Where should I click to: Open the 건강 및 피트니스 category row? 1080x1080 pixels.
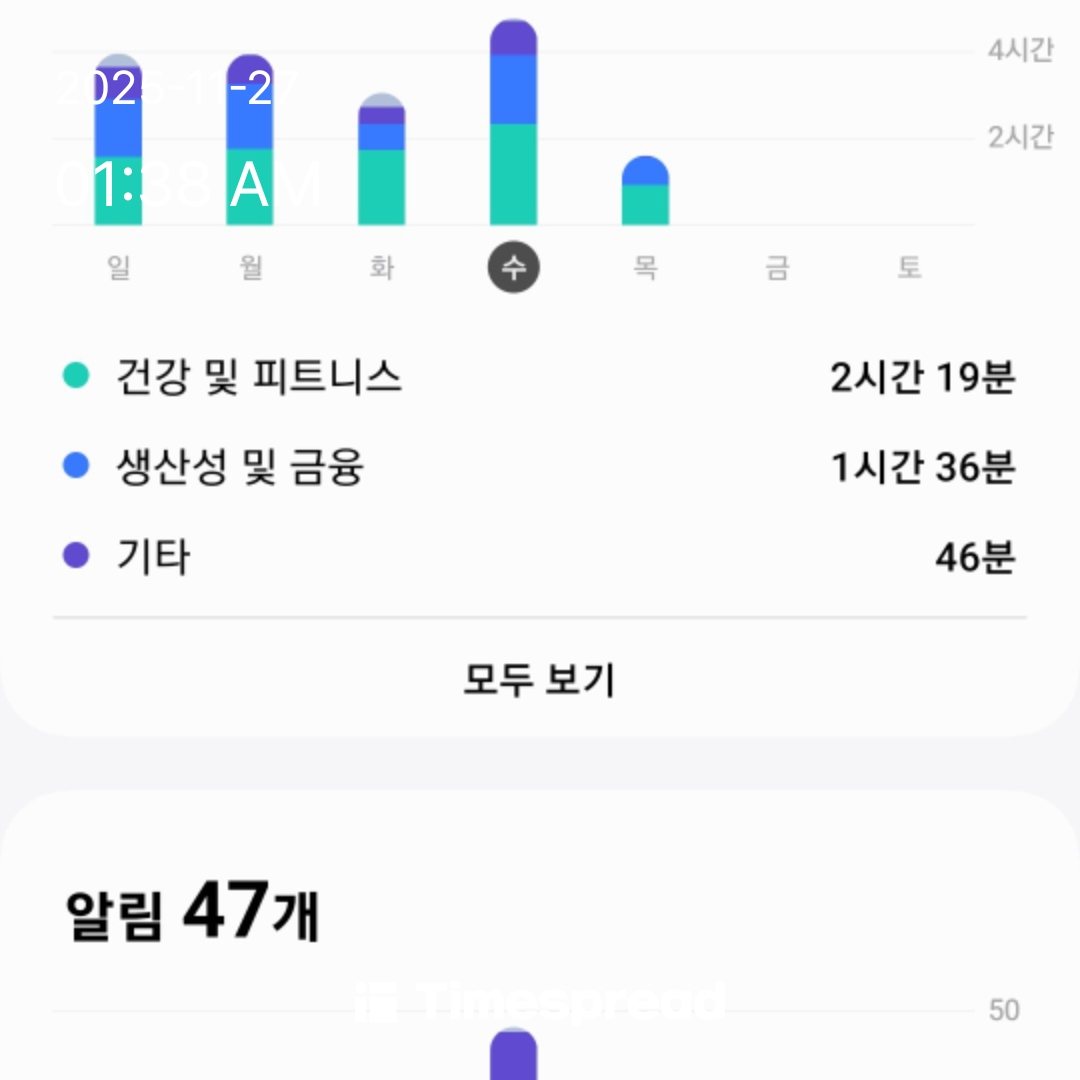[x=538, y=377]
